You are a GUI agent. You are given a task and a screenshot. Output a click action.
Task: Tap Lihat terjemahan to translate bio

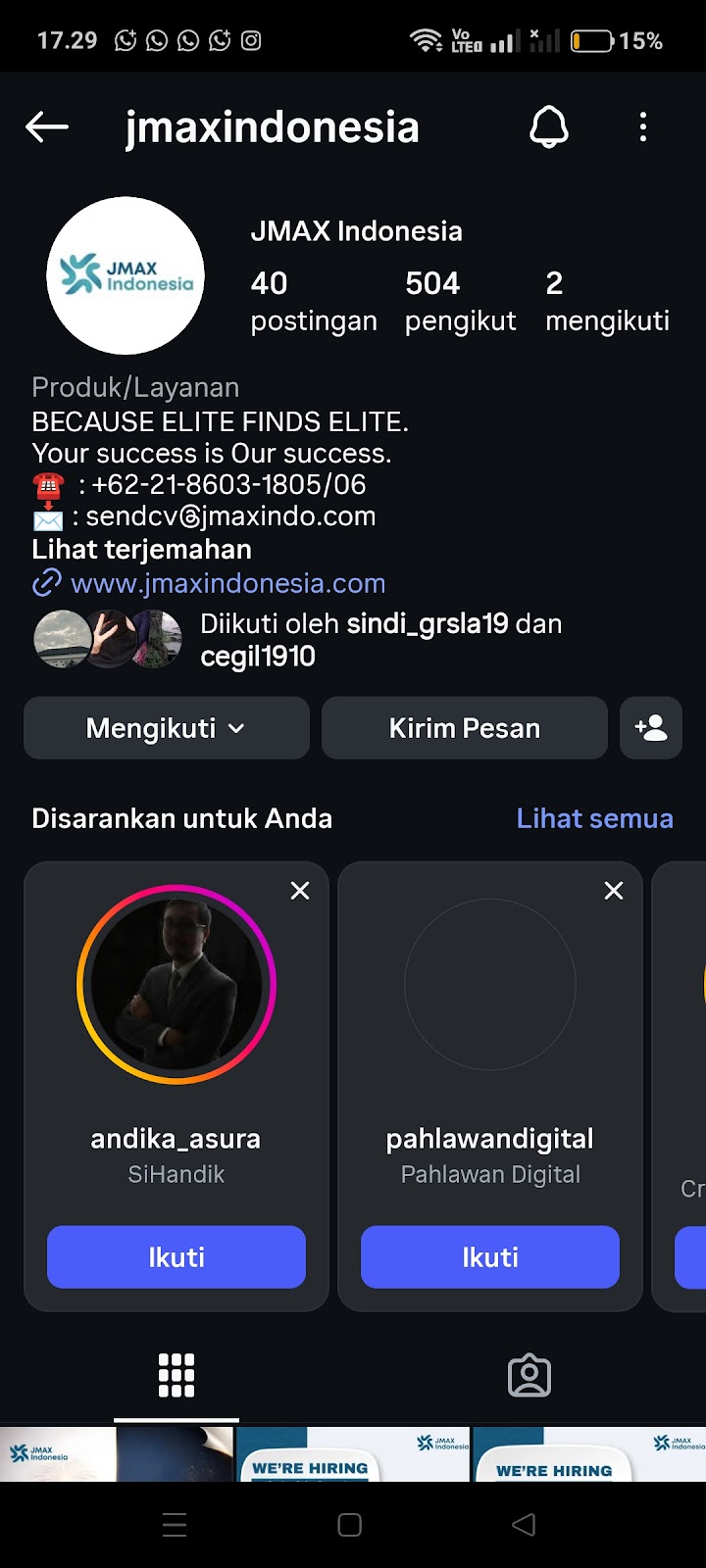point(141,549)
